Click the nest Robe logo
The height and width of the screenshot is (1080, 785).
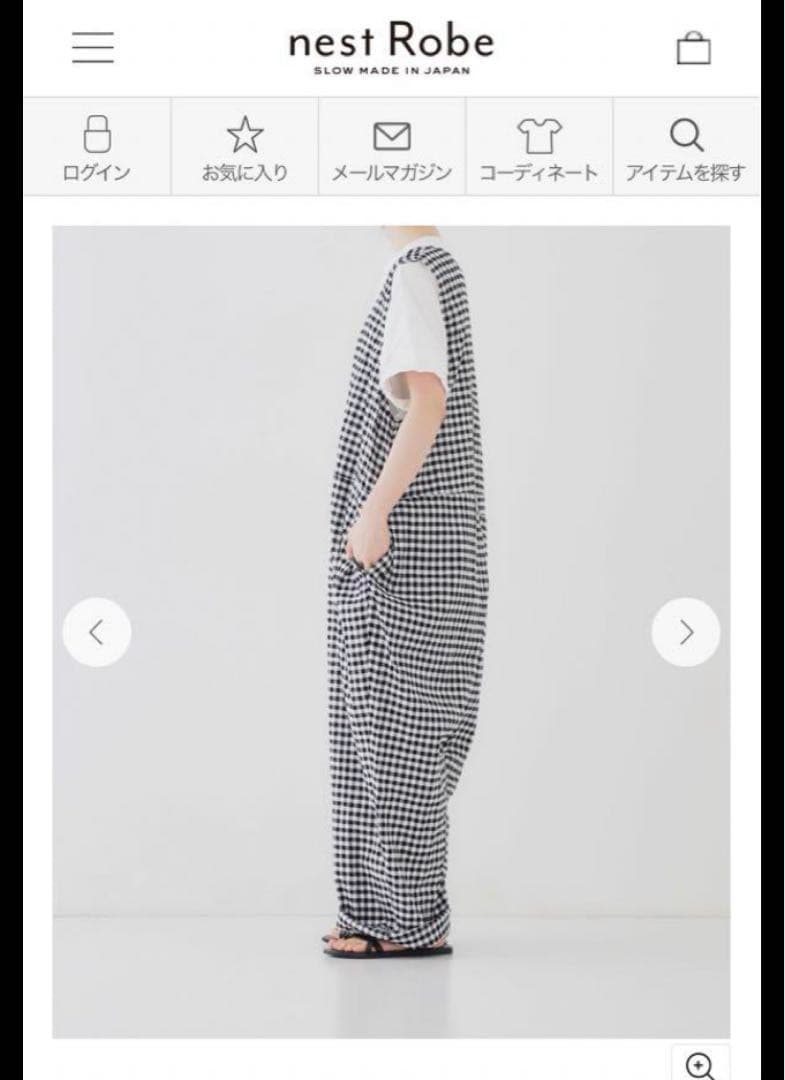click(x=391, y=40)
